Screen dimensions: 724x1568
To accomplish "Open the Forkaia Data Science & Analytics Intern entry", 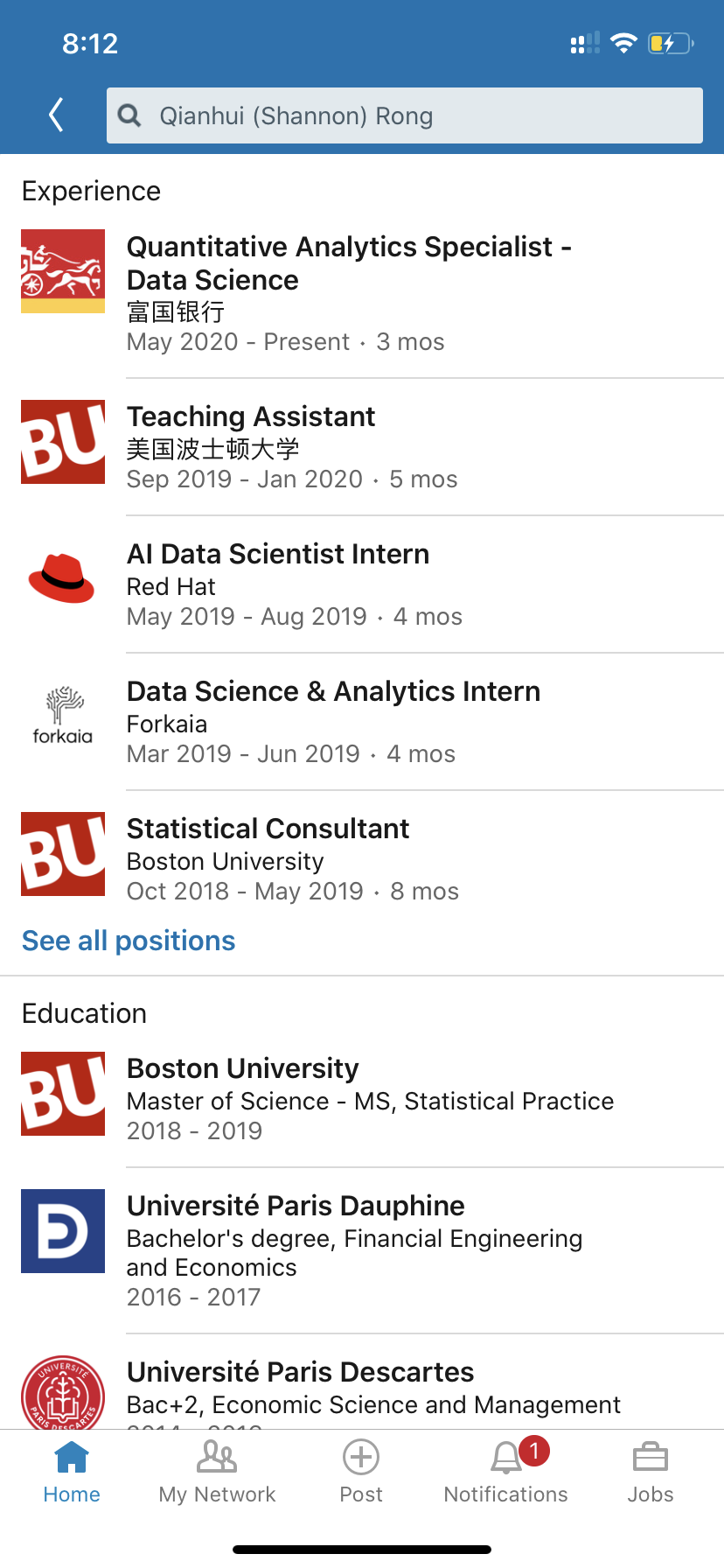I will [333, 692].
